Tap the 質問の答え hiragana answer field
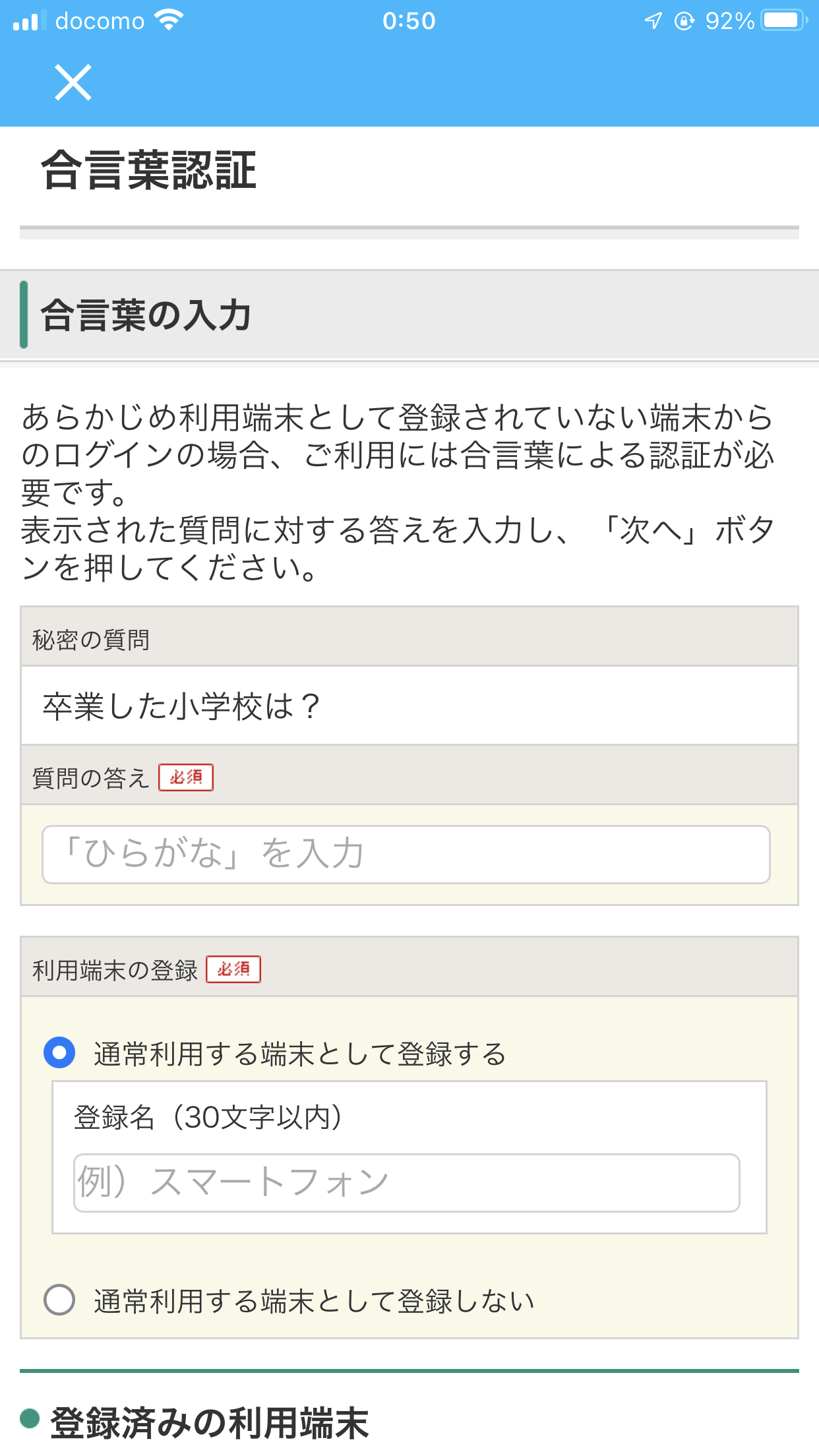This screenshot has height=1456, width=819. [406, 854]
